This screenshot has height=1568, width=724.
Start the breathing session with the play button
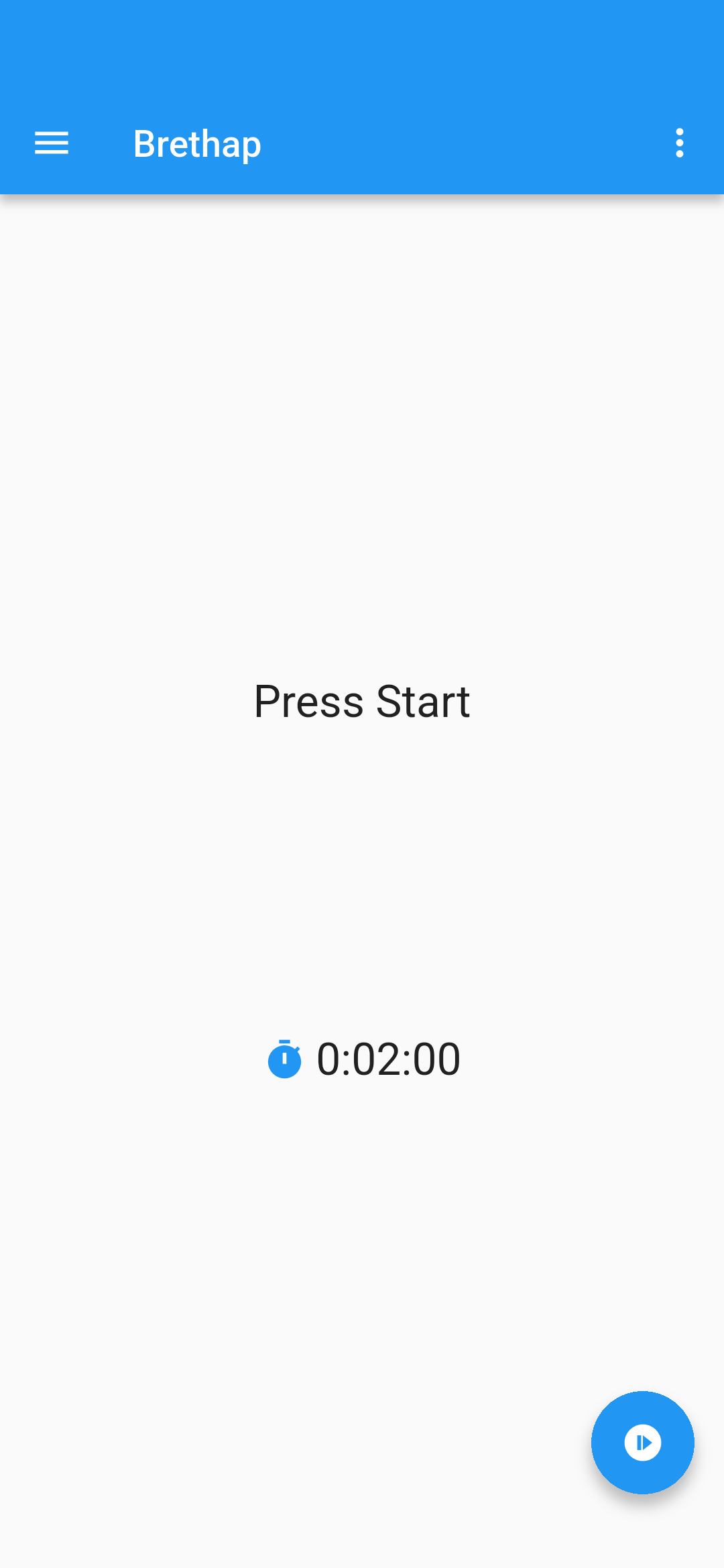pyautogui.click(x=642, y=1442)
